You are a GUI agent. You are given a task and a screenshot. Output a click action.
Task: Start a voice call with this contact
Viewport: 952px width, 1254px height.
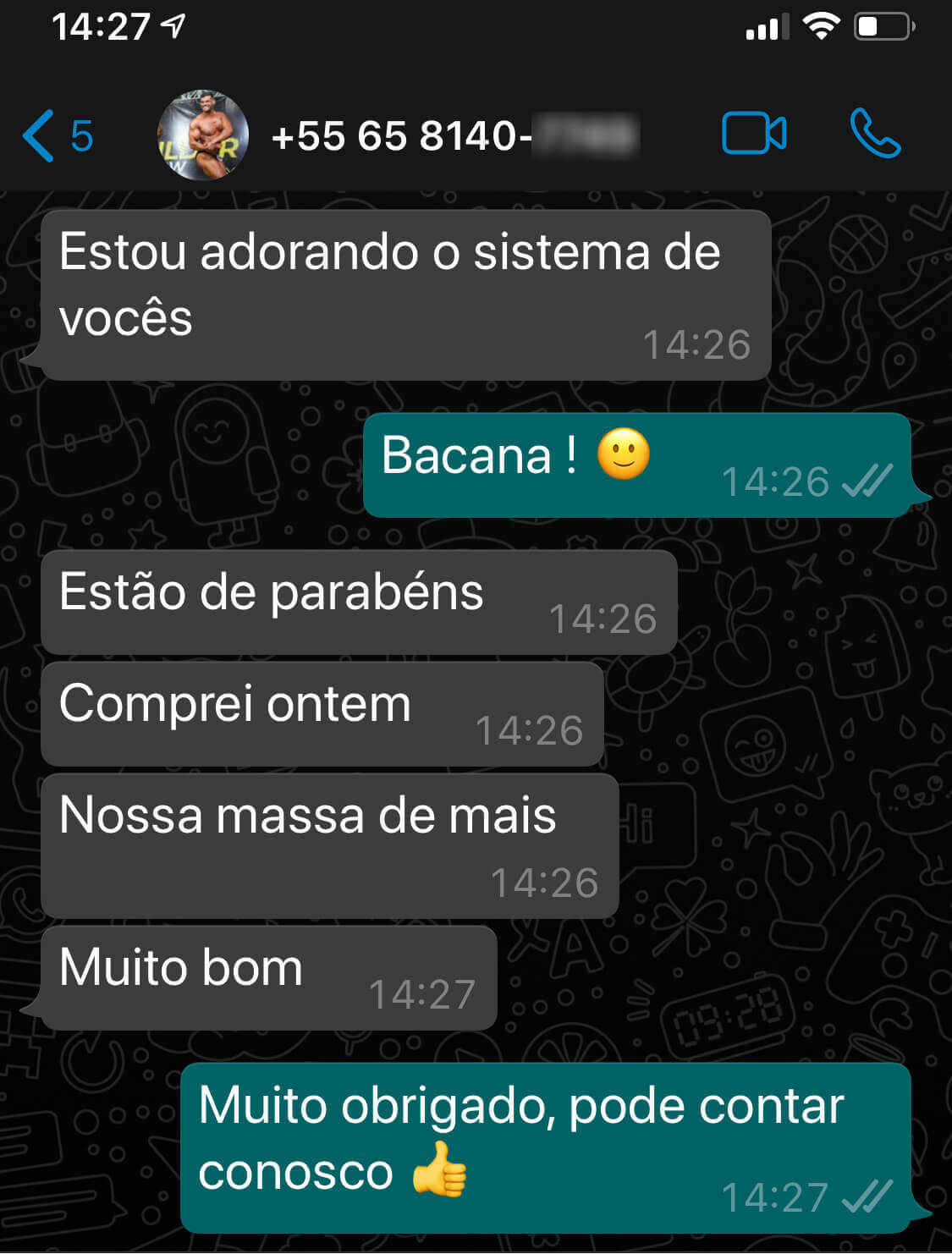point(875,134)
